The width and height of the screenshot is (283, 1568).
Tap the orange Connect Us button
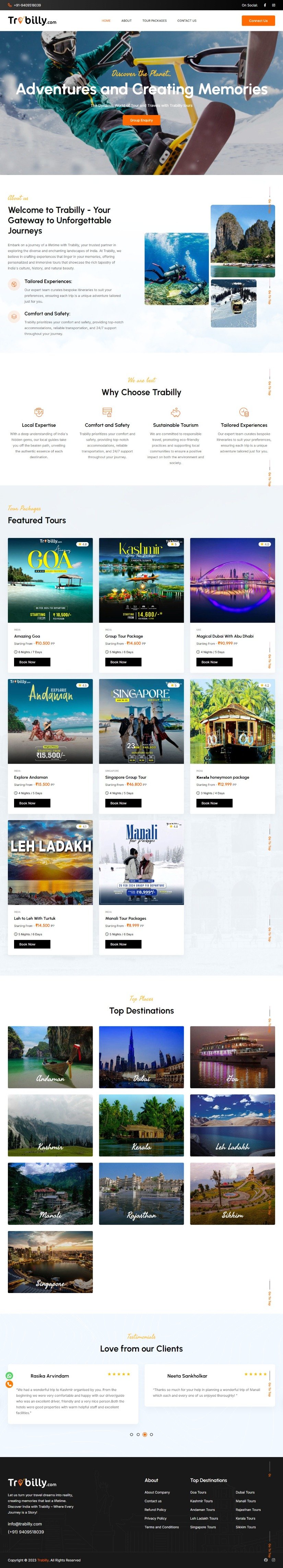(258, 21)
